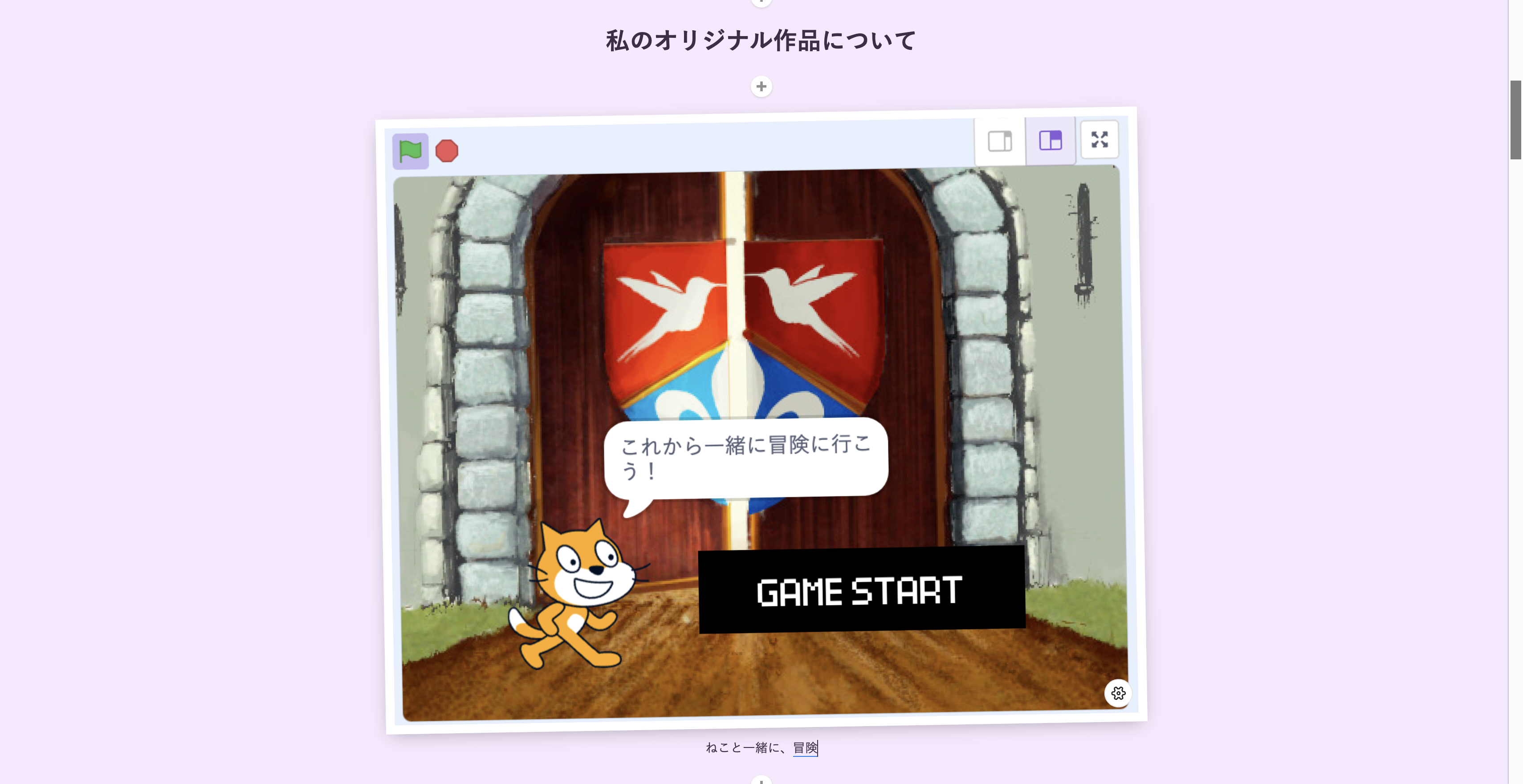1523x784 pixels.
Task: Click the green flag to run the project
Action: [410, 151]
